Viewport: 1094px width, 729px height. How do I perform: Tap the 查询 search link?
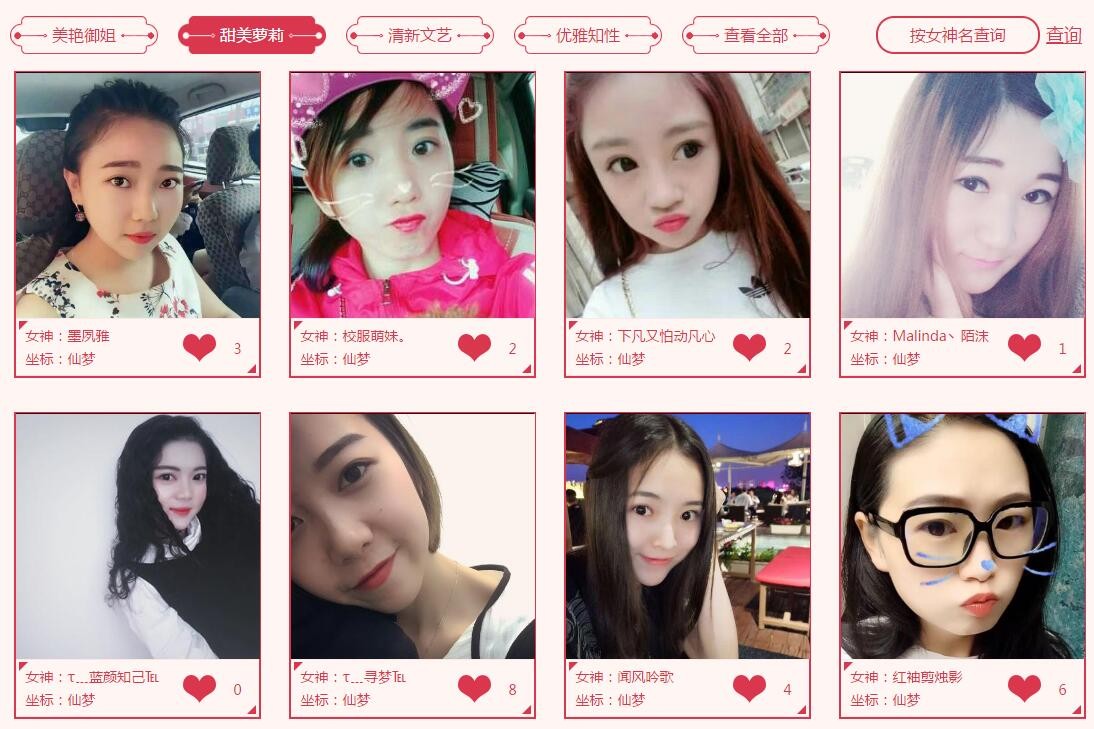coord(1063,35)
